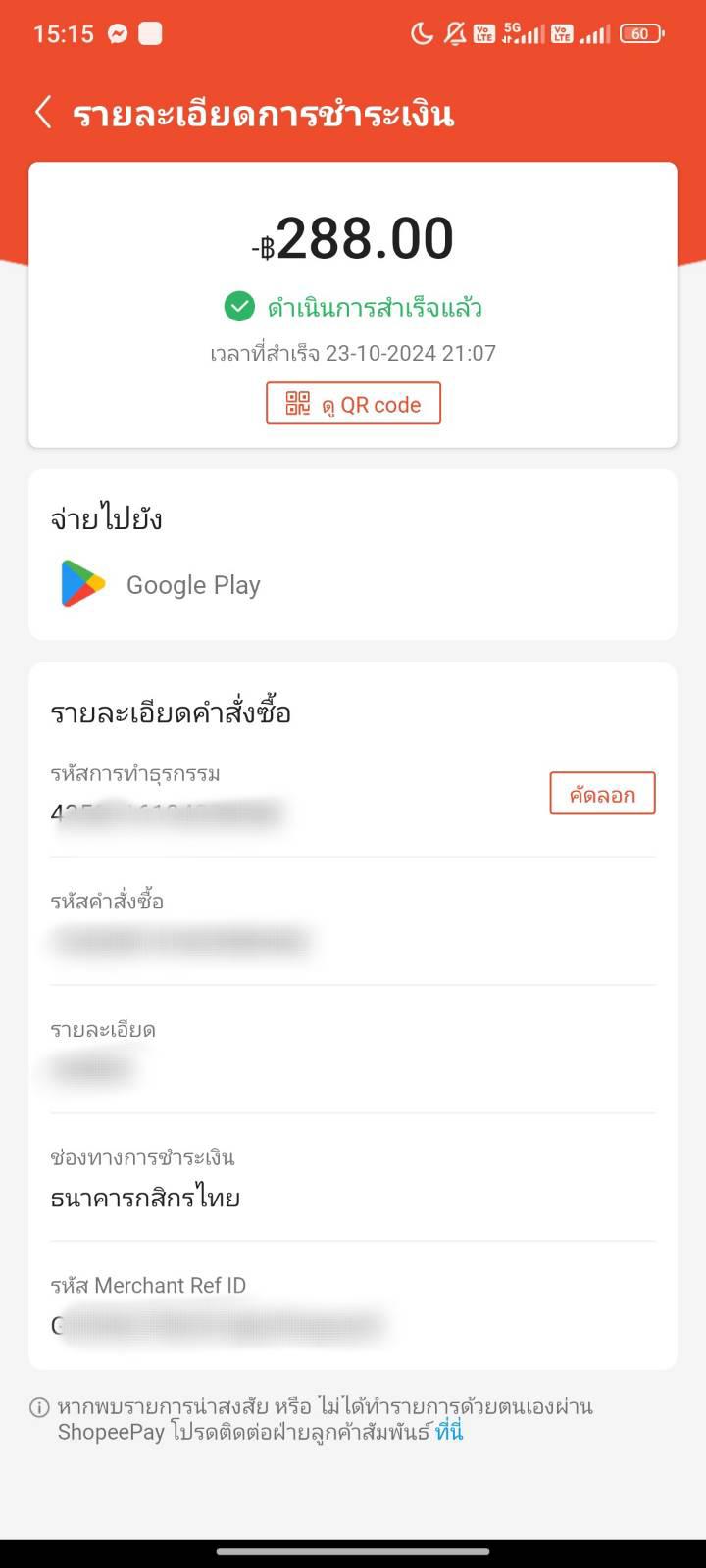Viewport: 706px width, 1568px height.
Task: Open the ที่นี่ customer support link
Action: 449,1432
